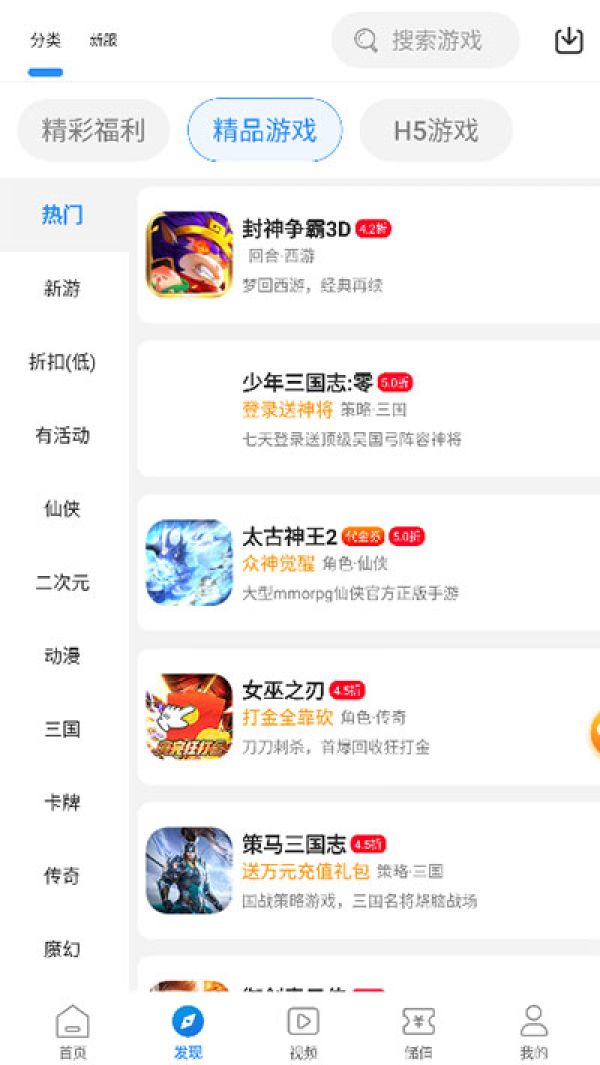Select the 精彩福利 chip
The height and width of the screenshot is (1065, 600).
(x=93, y=130)
